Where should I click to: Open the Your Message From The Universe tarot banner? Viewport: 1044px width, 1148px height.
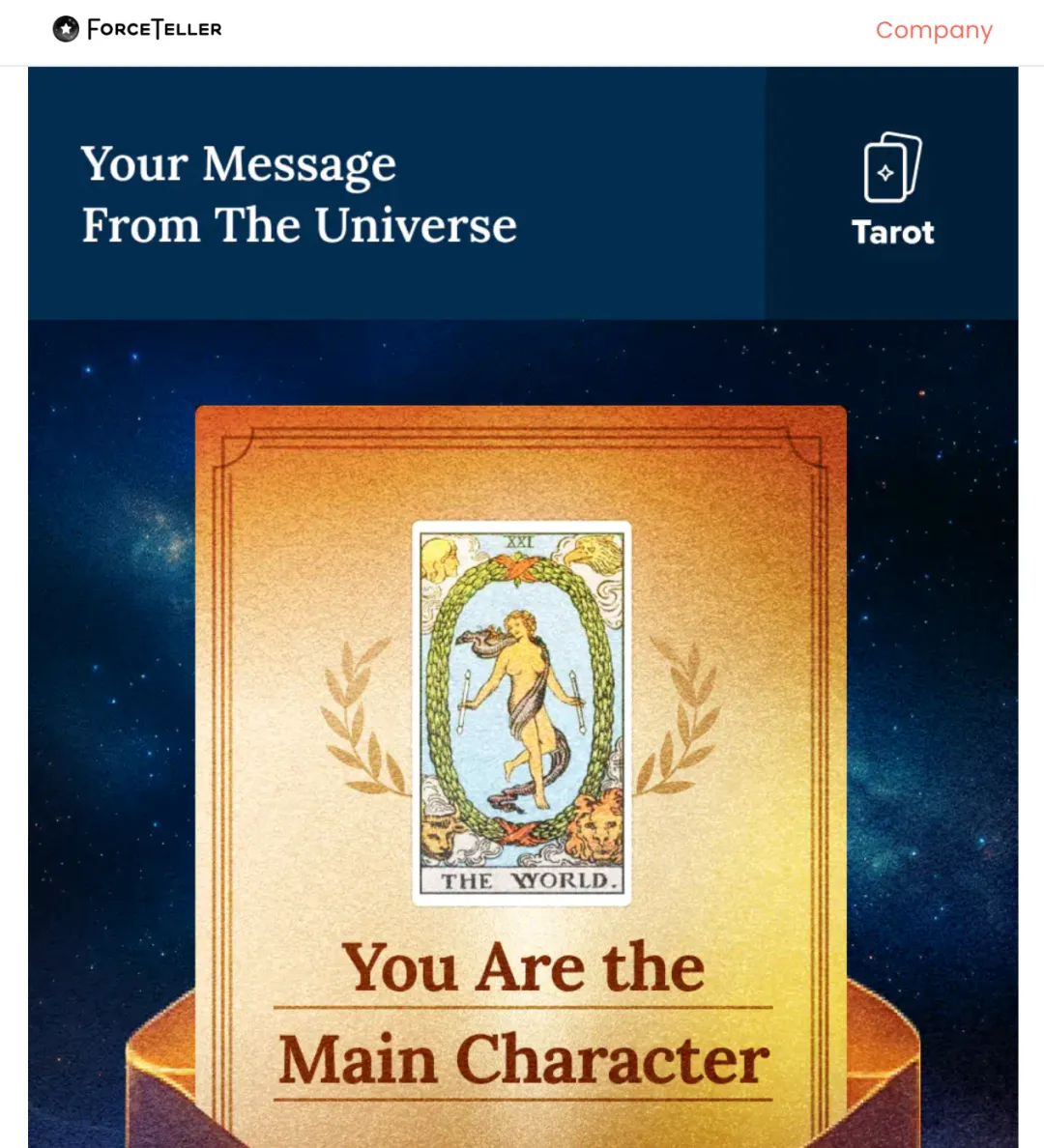pyautogui.click(x=522, y=193)
